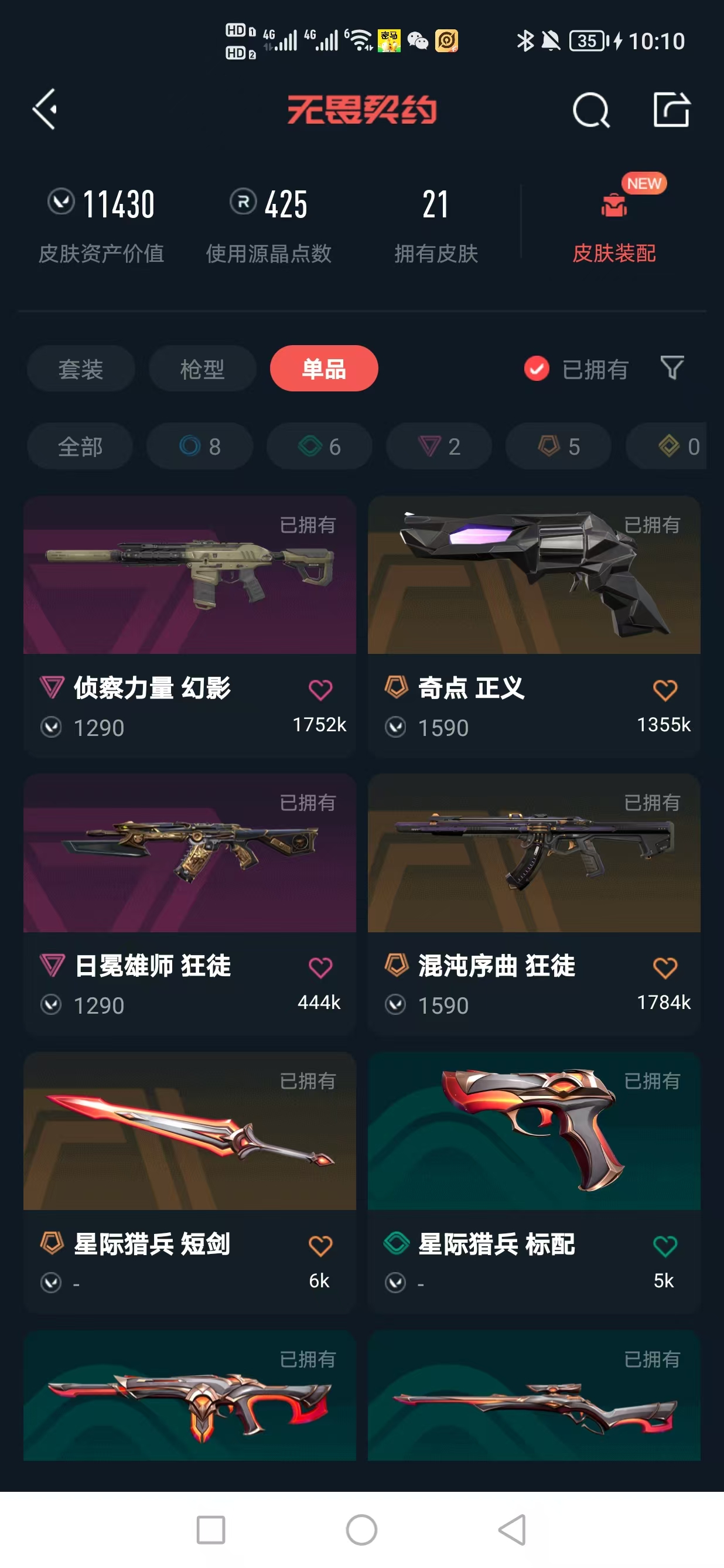This screenshot has height=1568, width=724.
Task: Filter by purple triangle tier chip showing 2
Action: tap(439, 446)
